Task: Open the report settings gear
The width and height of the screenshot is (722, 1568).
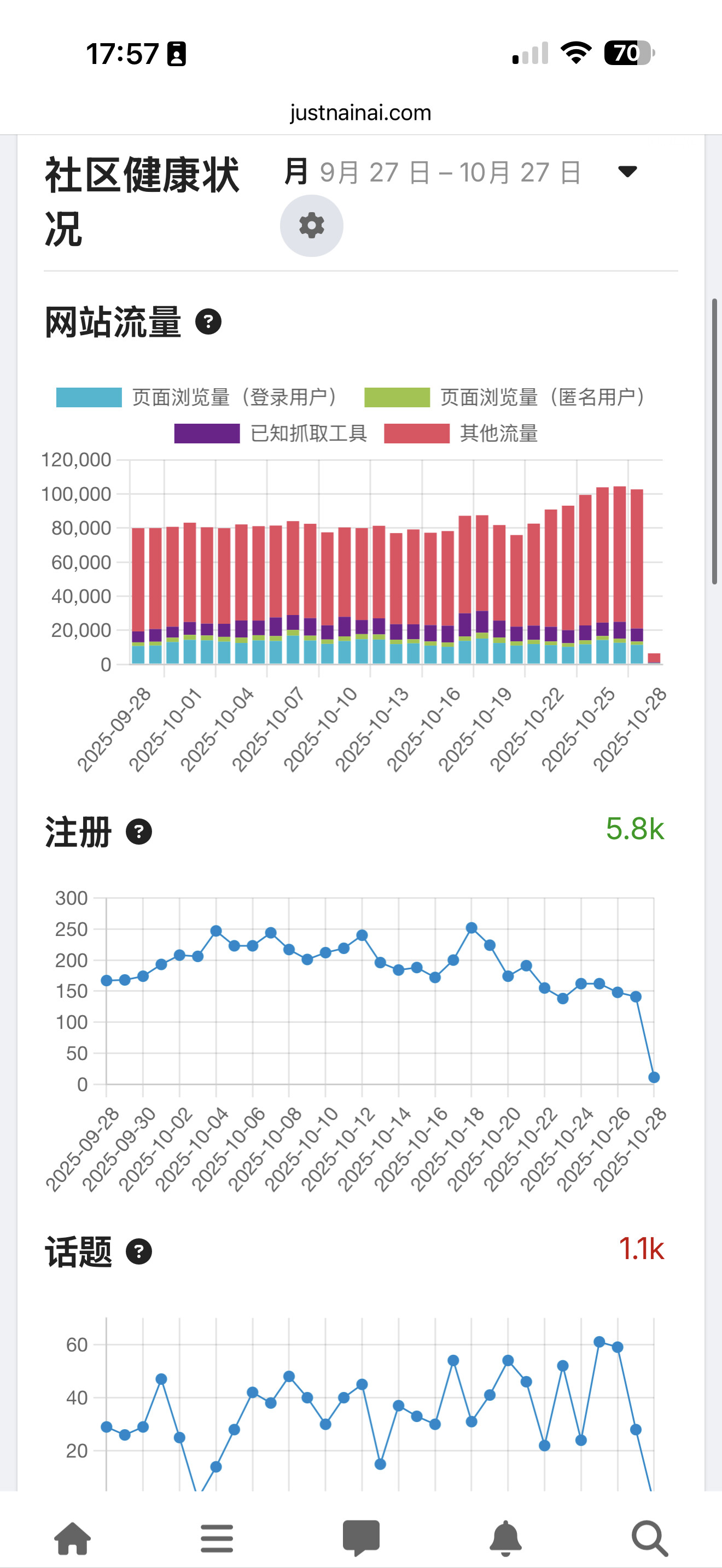Action: point(312,226)
